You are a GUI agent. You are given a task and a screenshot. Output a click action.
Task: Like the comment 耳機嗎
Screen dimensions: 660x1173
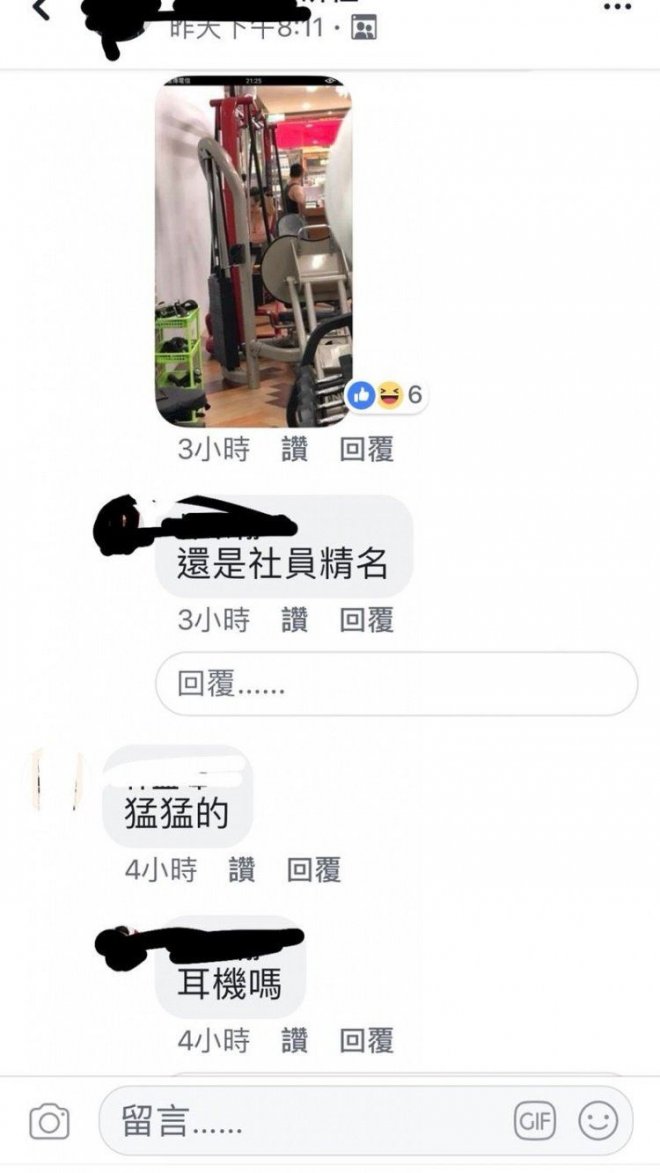coord(294,1041)
